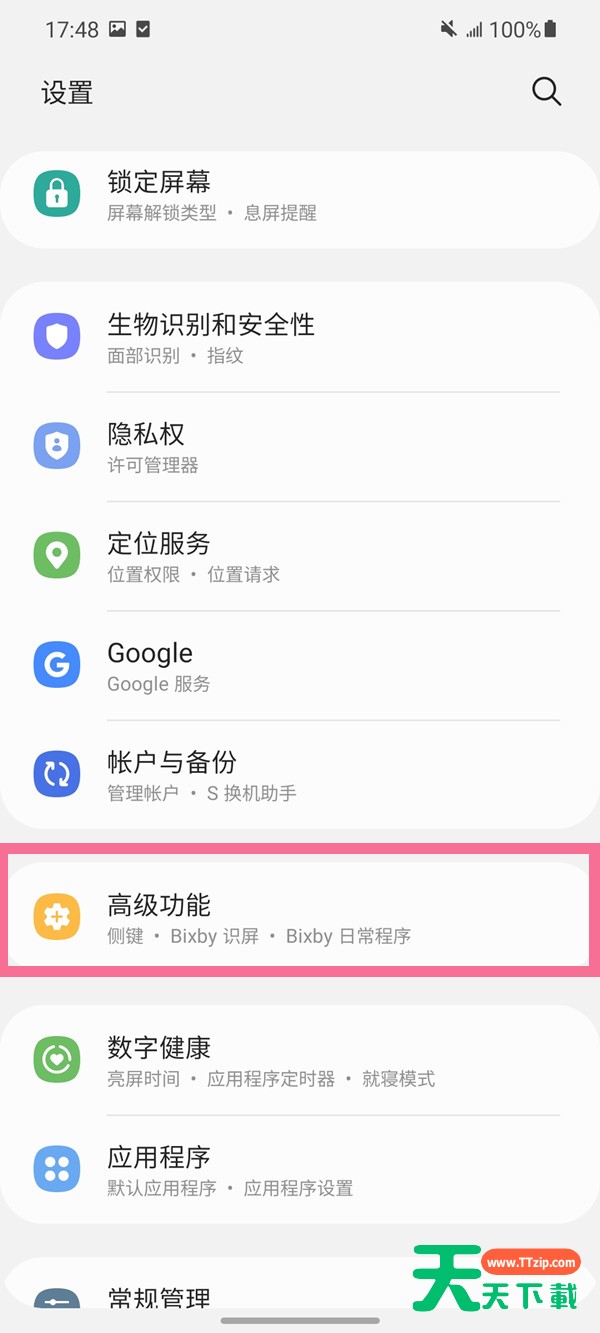
Task: Open 生物识别和安全性 settings
Action: 300,337
